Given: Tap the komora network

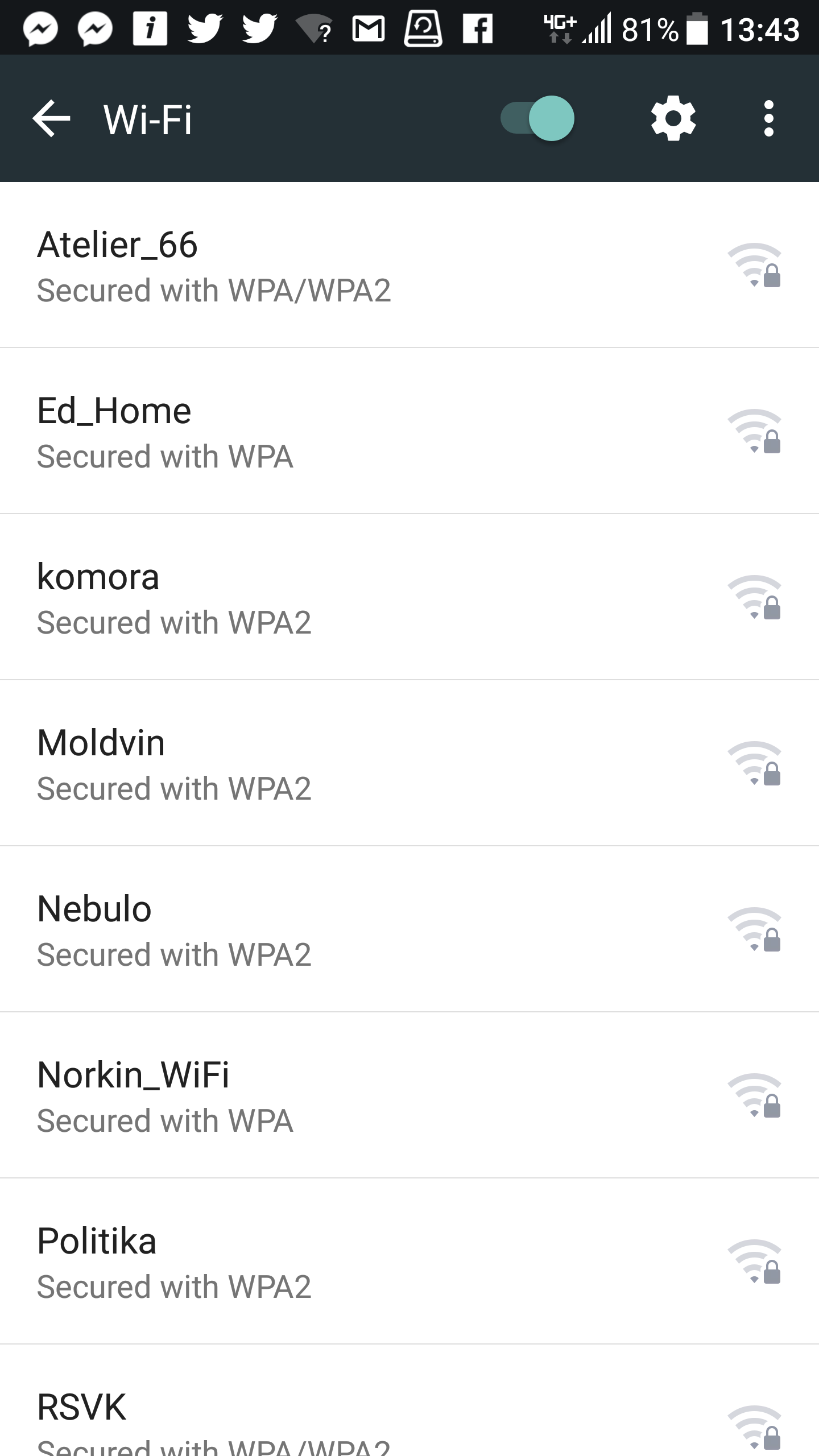Looking at the screenshot, I should coord(409,597).
